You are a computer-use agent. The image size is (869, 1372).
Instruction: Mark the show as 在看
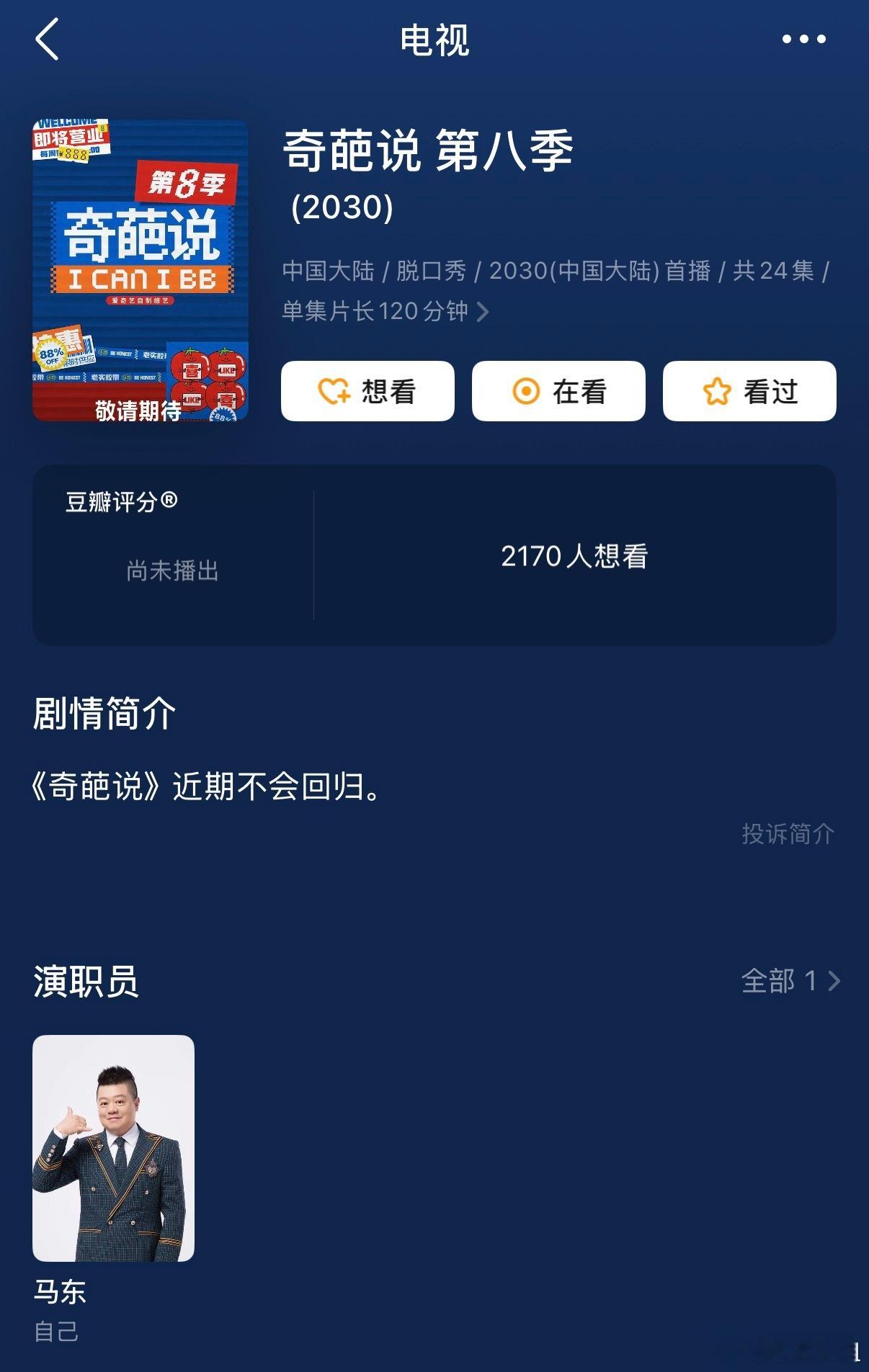pyautogui.click(x=558, y=390)
